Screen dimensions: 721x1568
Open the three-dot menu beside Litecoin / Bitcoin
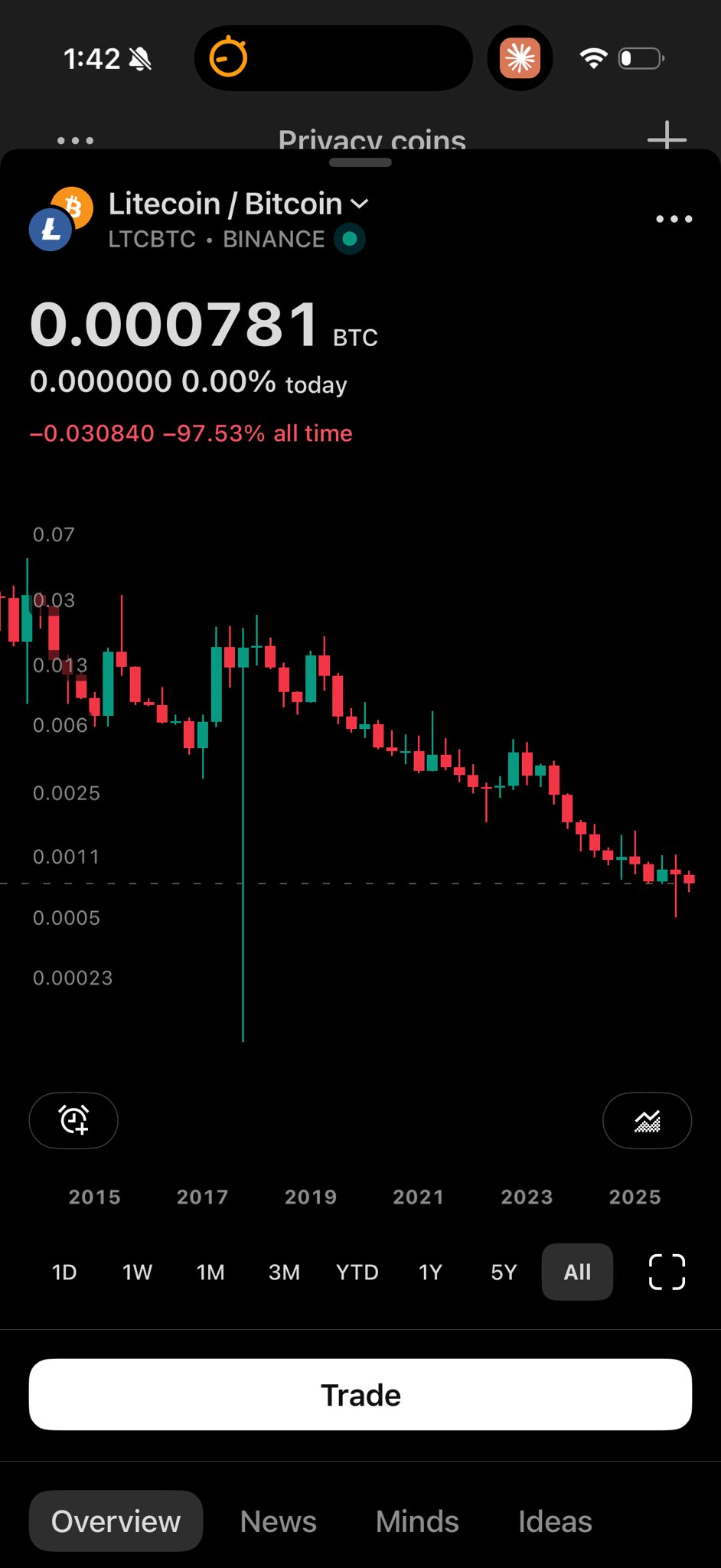[x=674, y=219]
